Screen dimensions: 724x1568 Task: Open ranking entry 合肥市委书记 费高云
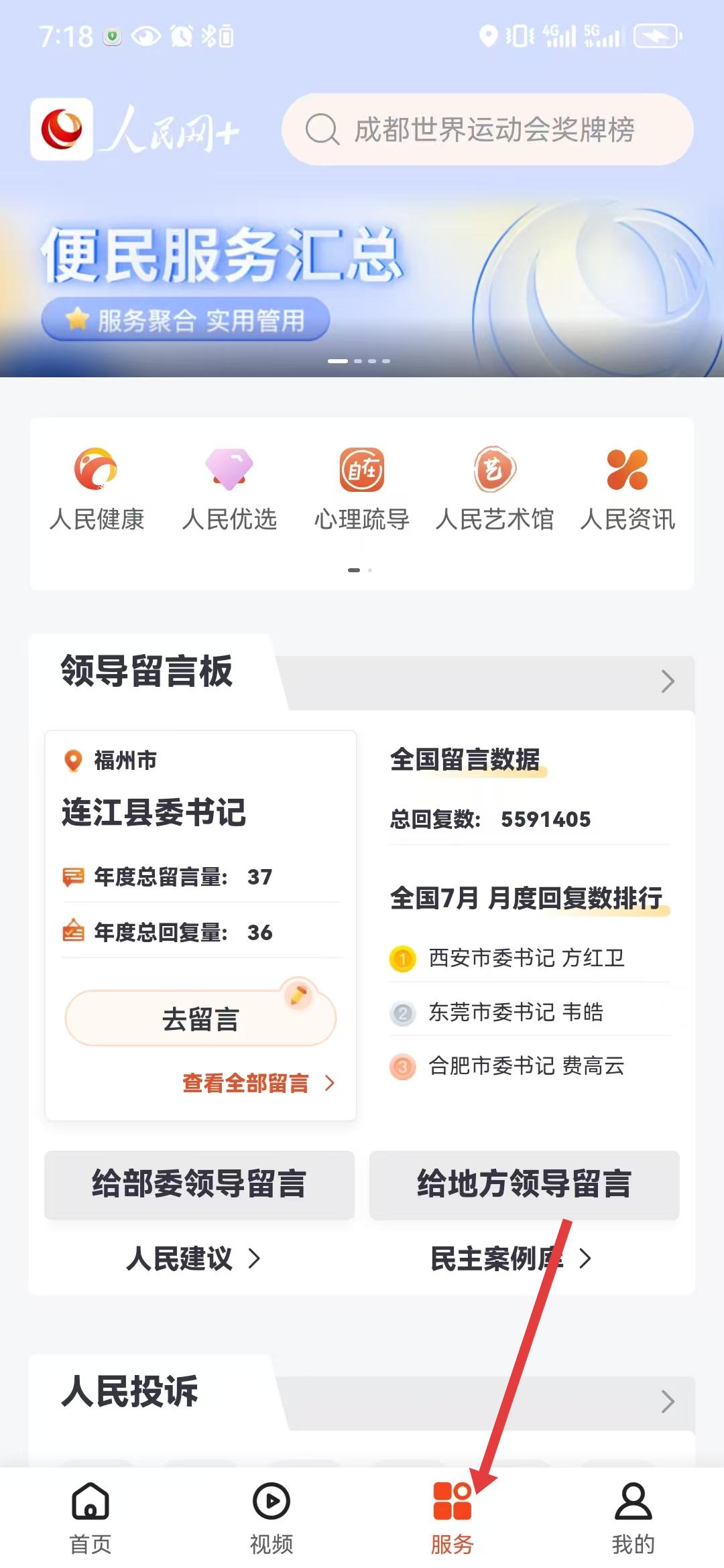tap(526, 1065)
